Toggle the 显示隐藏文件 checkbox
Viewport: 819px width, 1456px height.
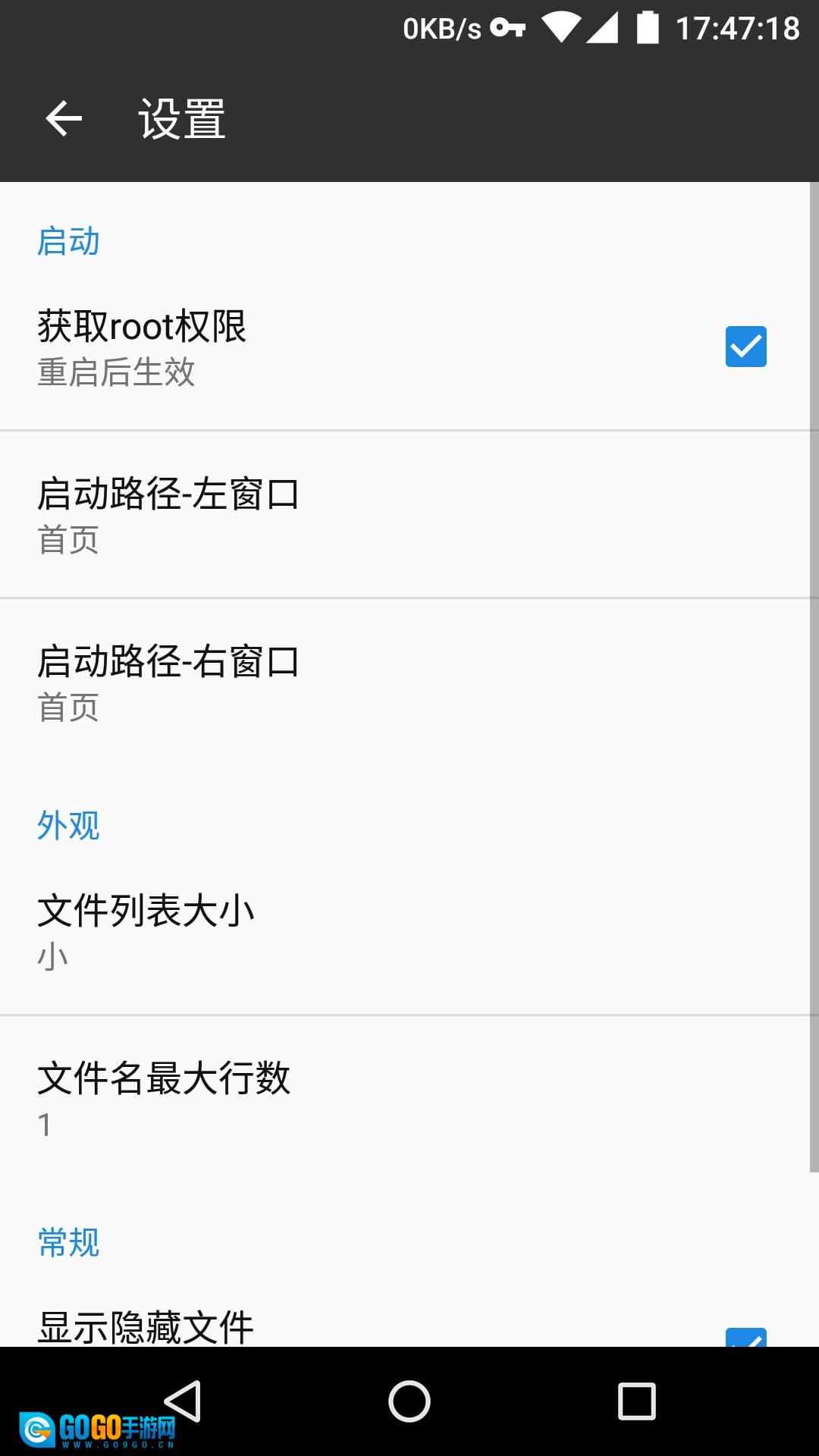click(745, 1337)
